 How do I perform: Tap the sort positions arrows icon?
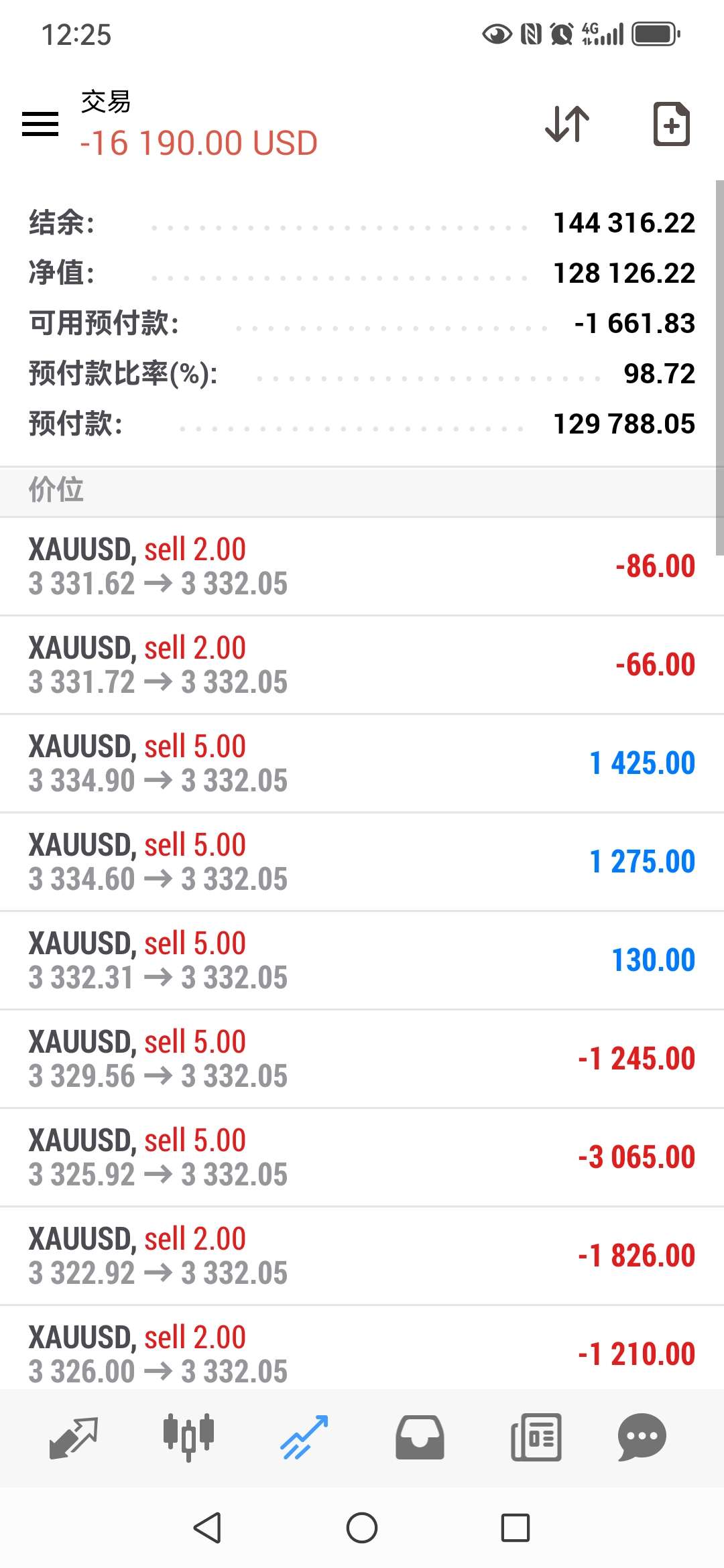tap(567, 124)
